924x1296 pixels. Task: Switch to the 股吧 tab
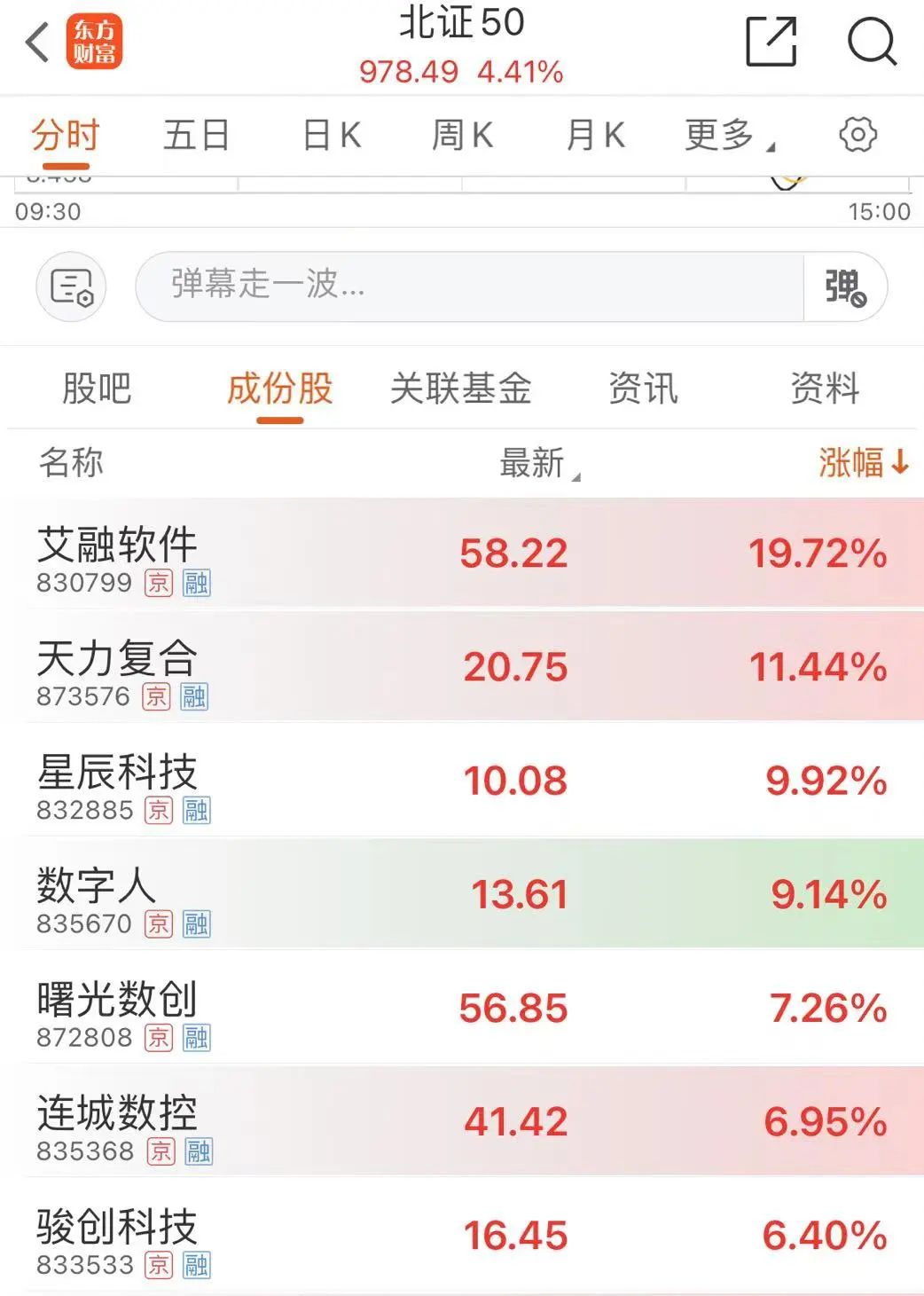click(x=97, y=389)
